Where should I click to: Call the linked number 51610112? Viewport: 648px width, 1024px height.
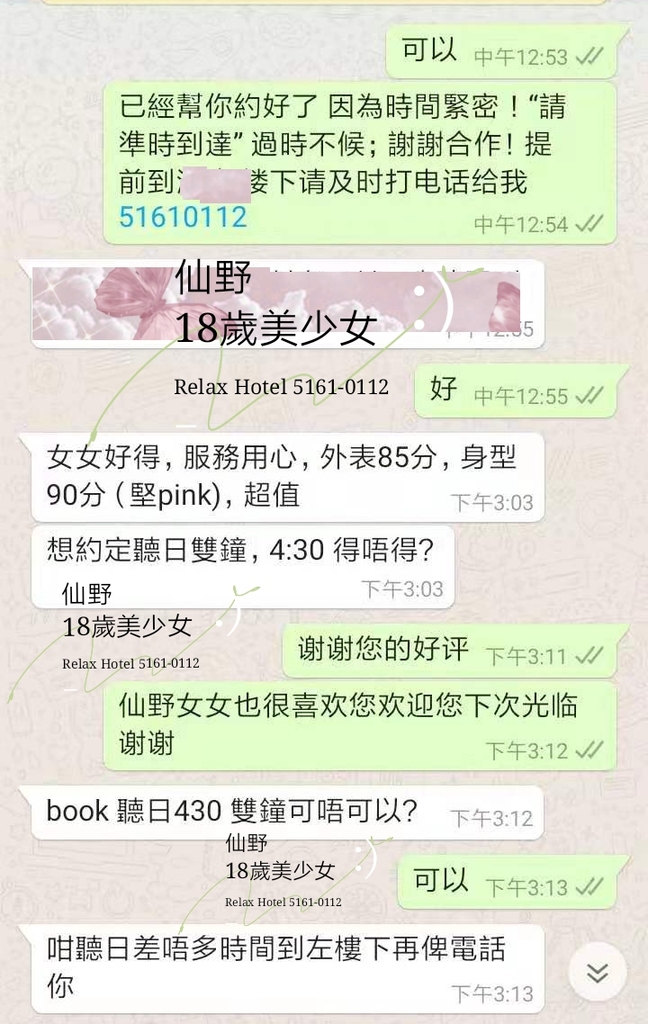(x=183, y=216)
